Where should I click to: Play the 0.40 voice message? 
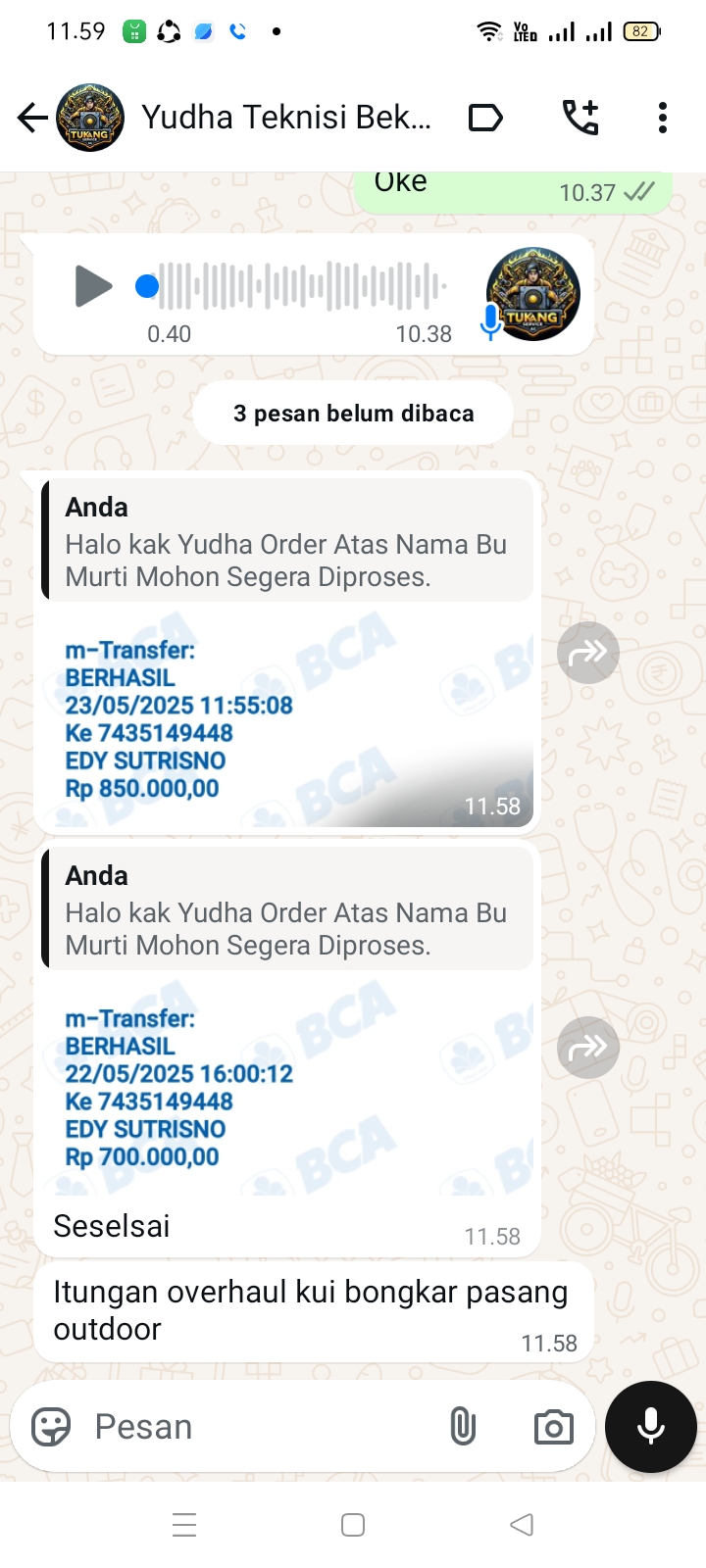pos(93,286)
